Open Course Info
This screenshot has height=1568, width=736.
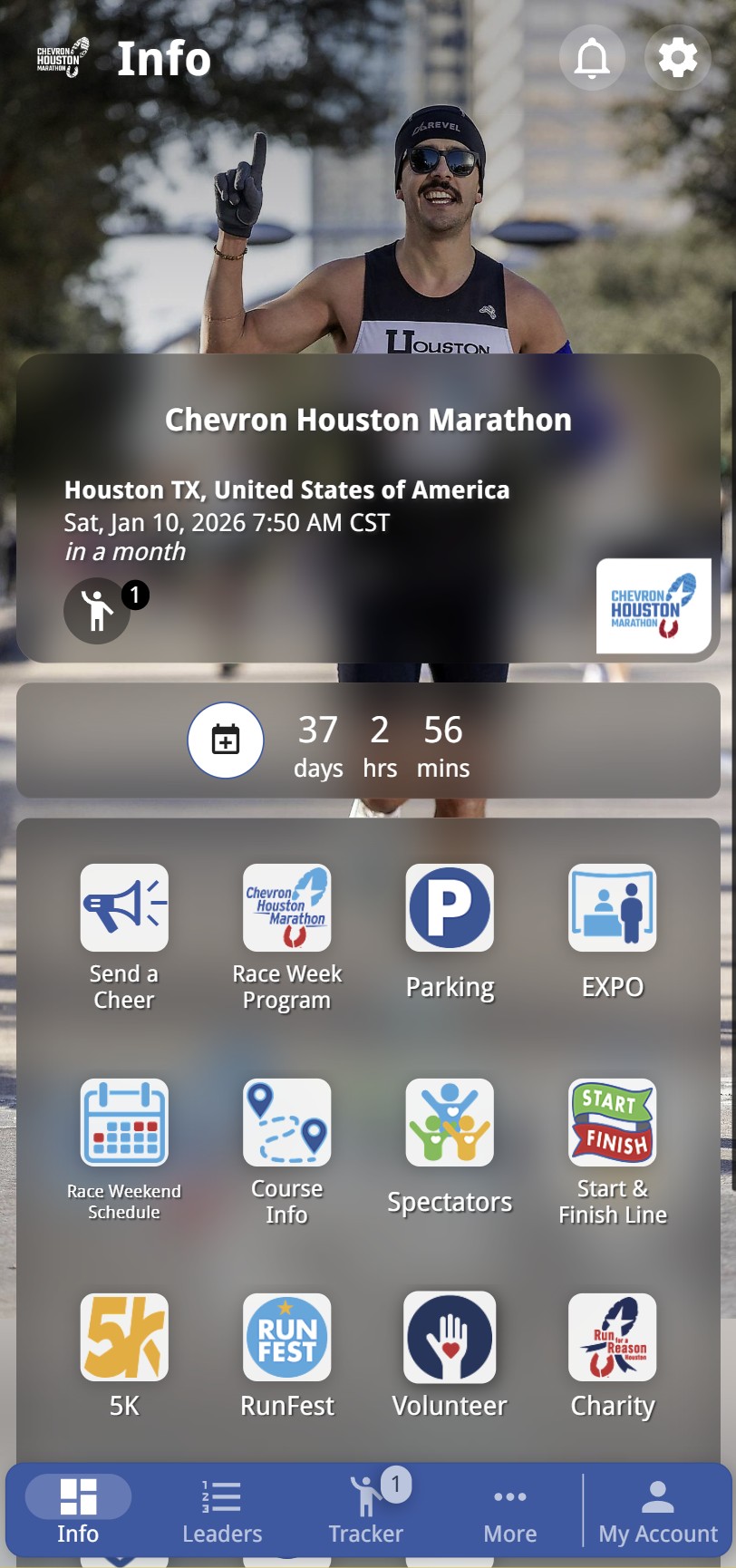(x=287, y=1122)
